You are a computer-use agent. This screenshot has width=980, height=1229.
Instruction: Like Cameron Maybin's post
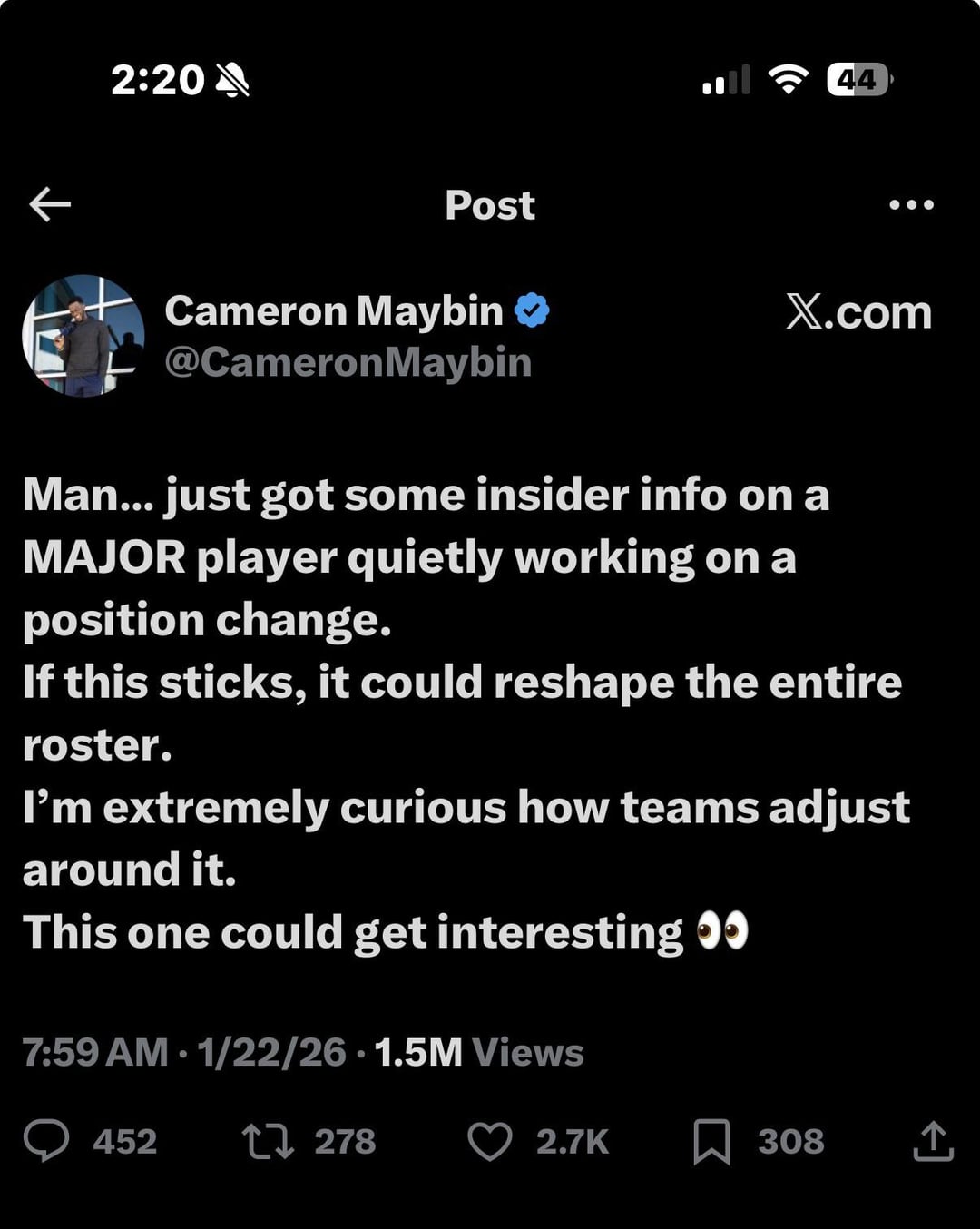(489, 1141)
